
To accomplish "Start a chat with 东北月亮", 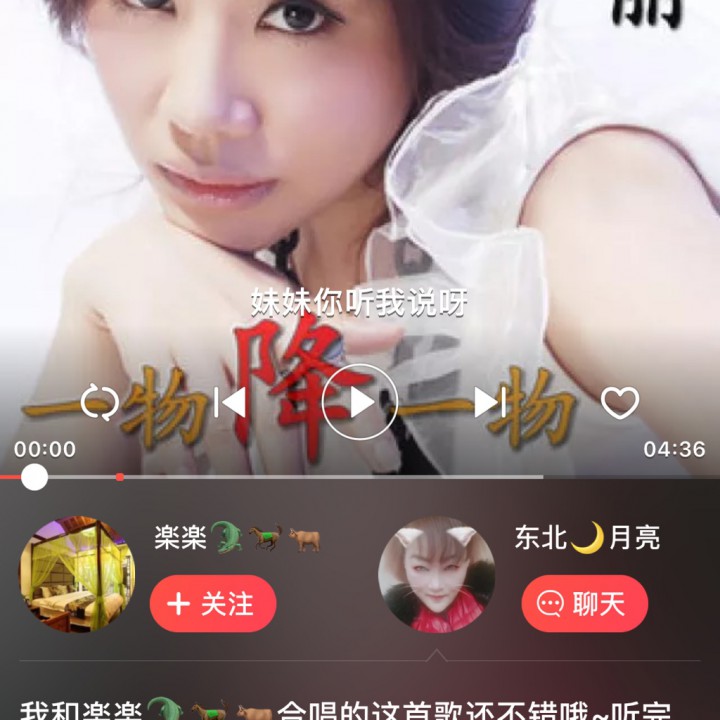I will point(584,604).
